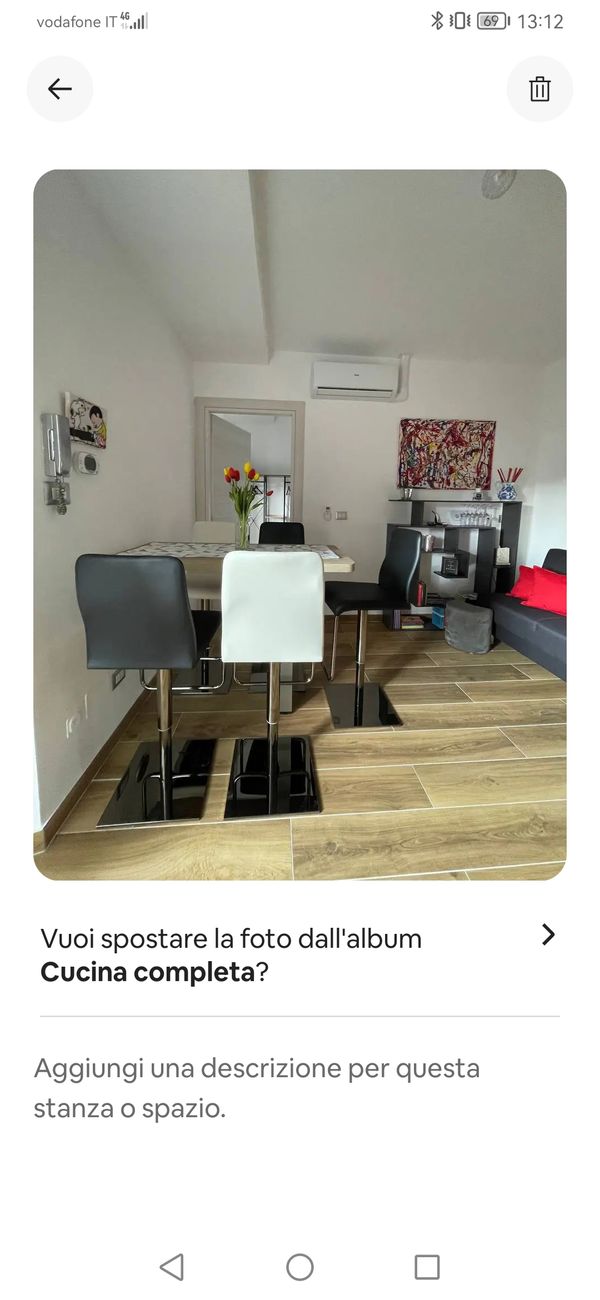Open the system recent apps button
This screenshot has width=600, height=1300.
coord(427,1267)
